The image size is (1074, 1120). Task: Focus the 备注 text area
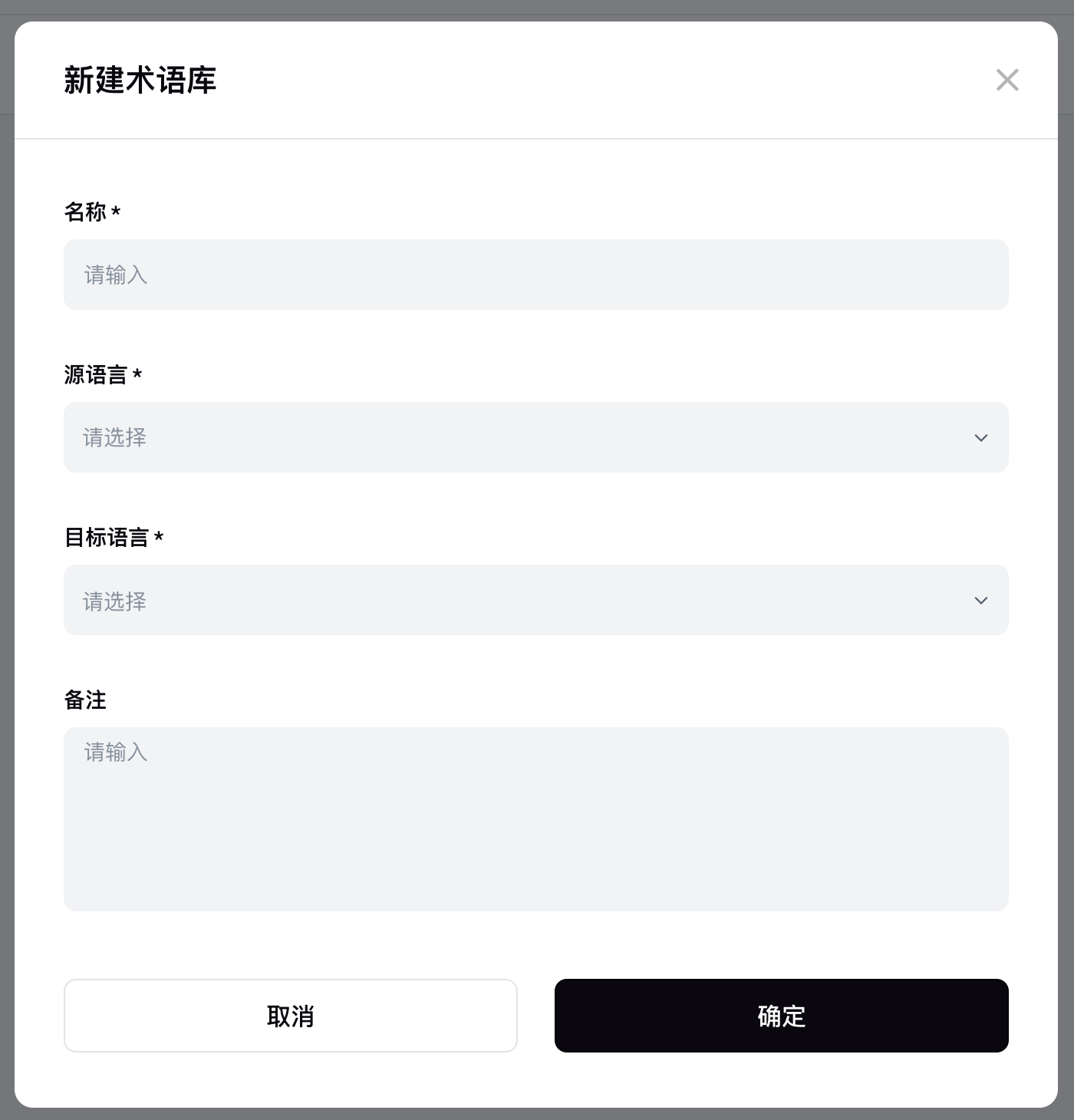[x=535, y=819]
